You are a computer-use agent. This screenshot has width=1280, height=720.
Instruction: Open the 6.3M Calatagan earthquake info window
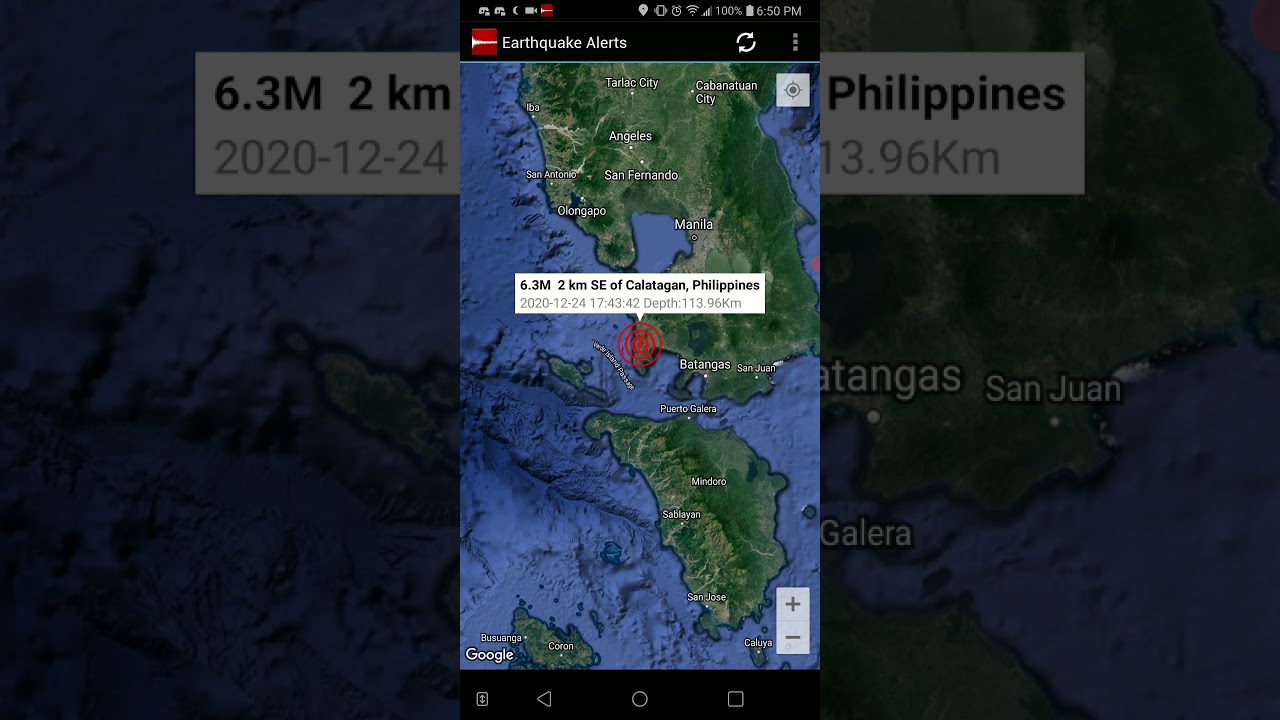click(x=639, y=293)
